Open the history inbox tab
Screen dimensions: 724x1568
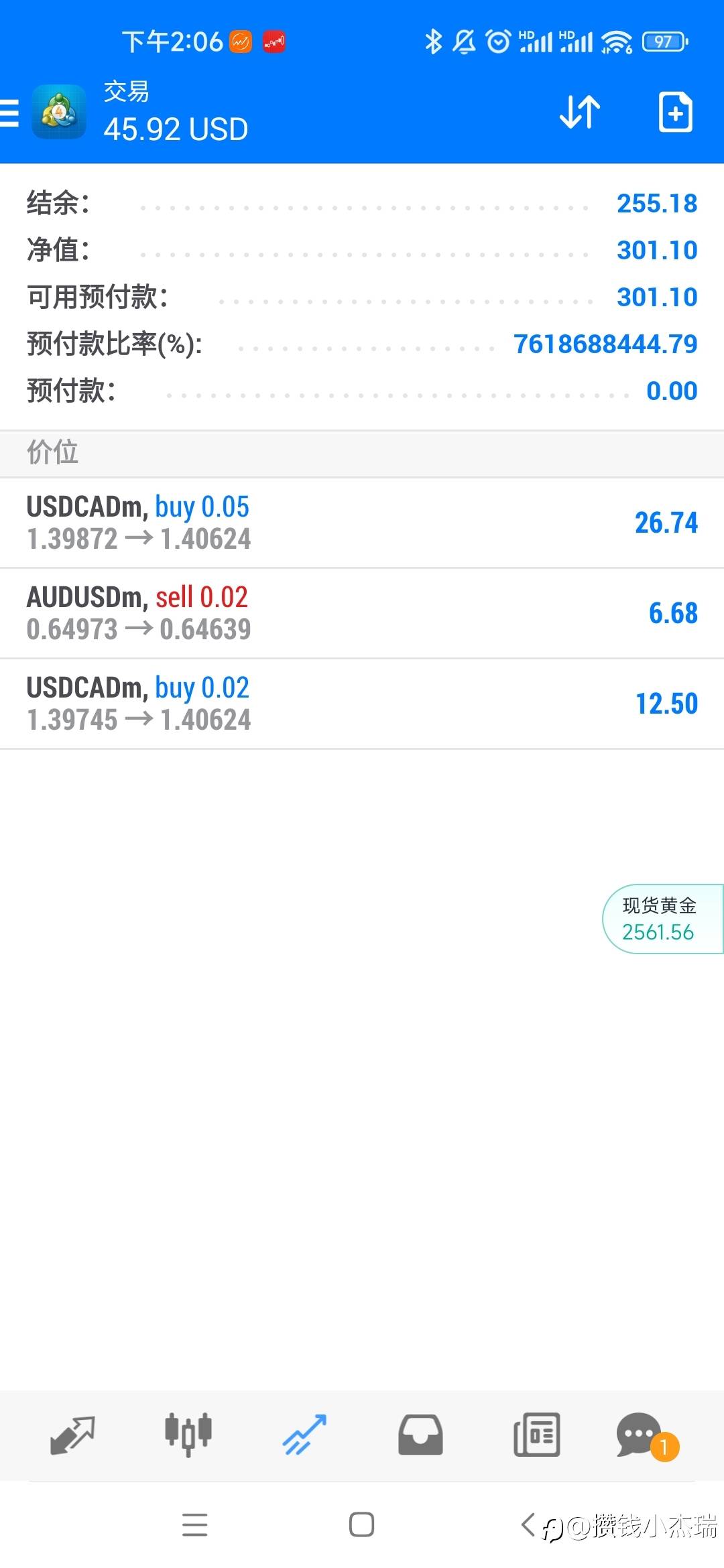(420, 1435)
